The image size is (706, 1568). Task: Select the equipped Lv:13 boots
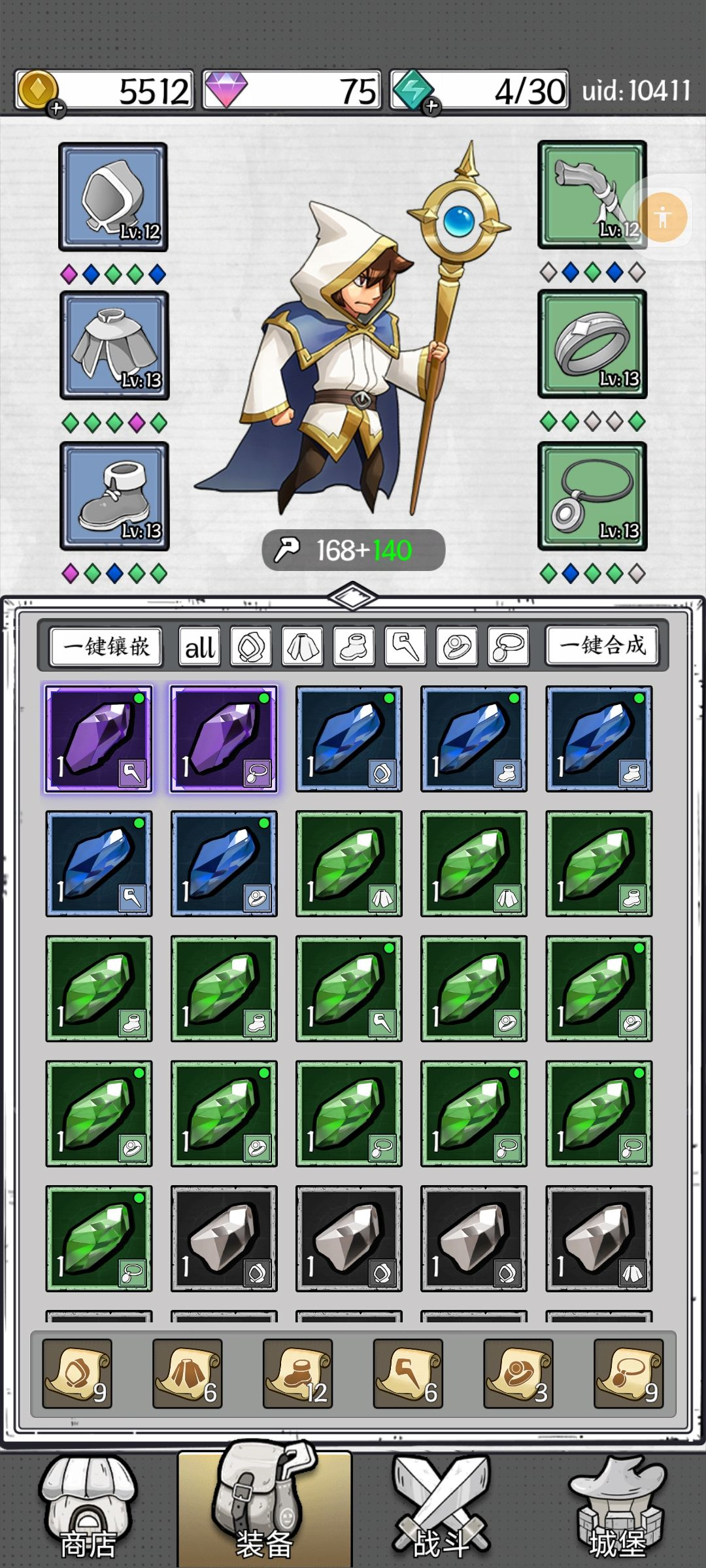(114, 496)
